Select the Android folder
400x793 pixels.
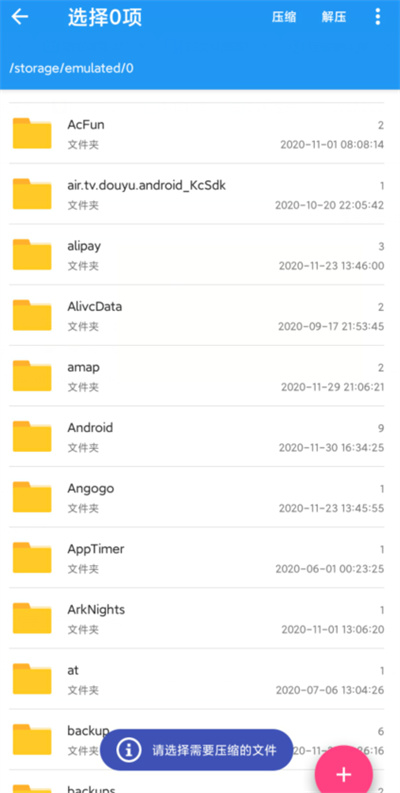point(200,437)
